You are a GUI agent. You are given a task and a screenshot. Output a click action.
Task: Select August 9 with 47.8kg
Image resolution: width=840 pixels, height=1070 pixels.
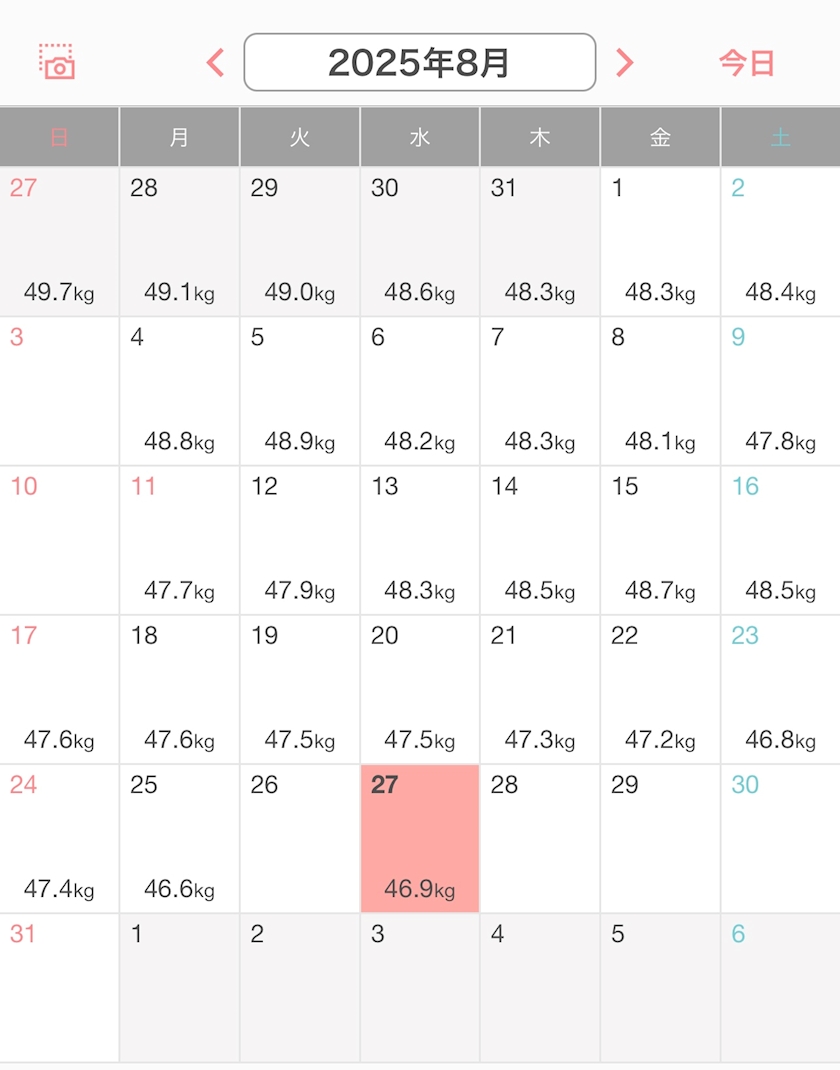click(x=781, y=391)
